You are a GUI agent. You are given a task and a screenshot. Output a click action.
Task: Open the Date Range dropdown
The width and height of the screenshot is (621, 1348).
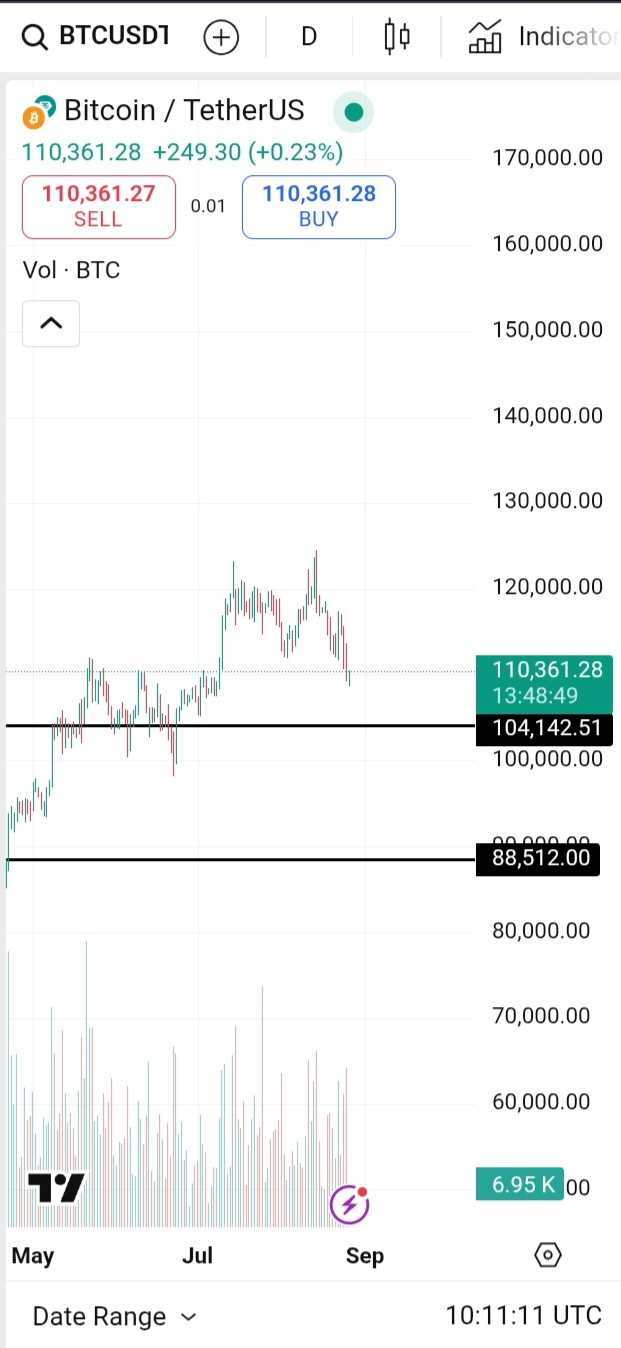coord(115,1316)
